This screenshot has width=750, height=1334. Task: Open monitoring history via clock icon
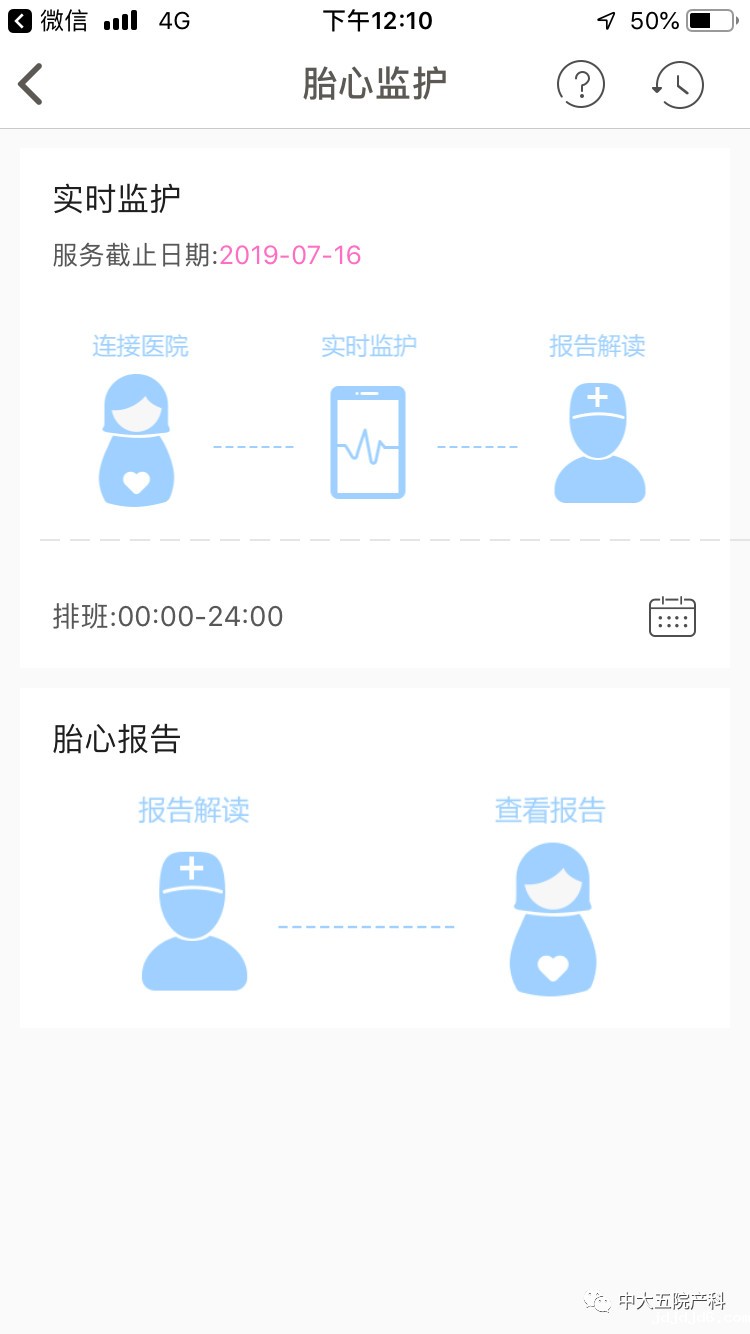pyautogui.click(x=677, y=84)
